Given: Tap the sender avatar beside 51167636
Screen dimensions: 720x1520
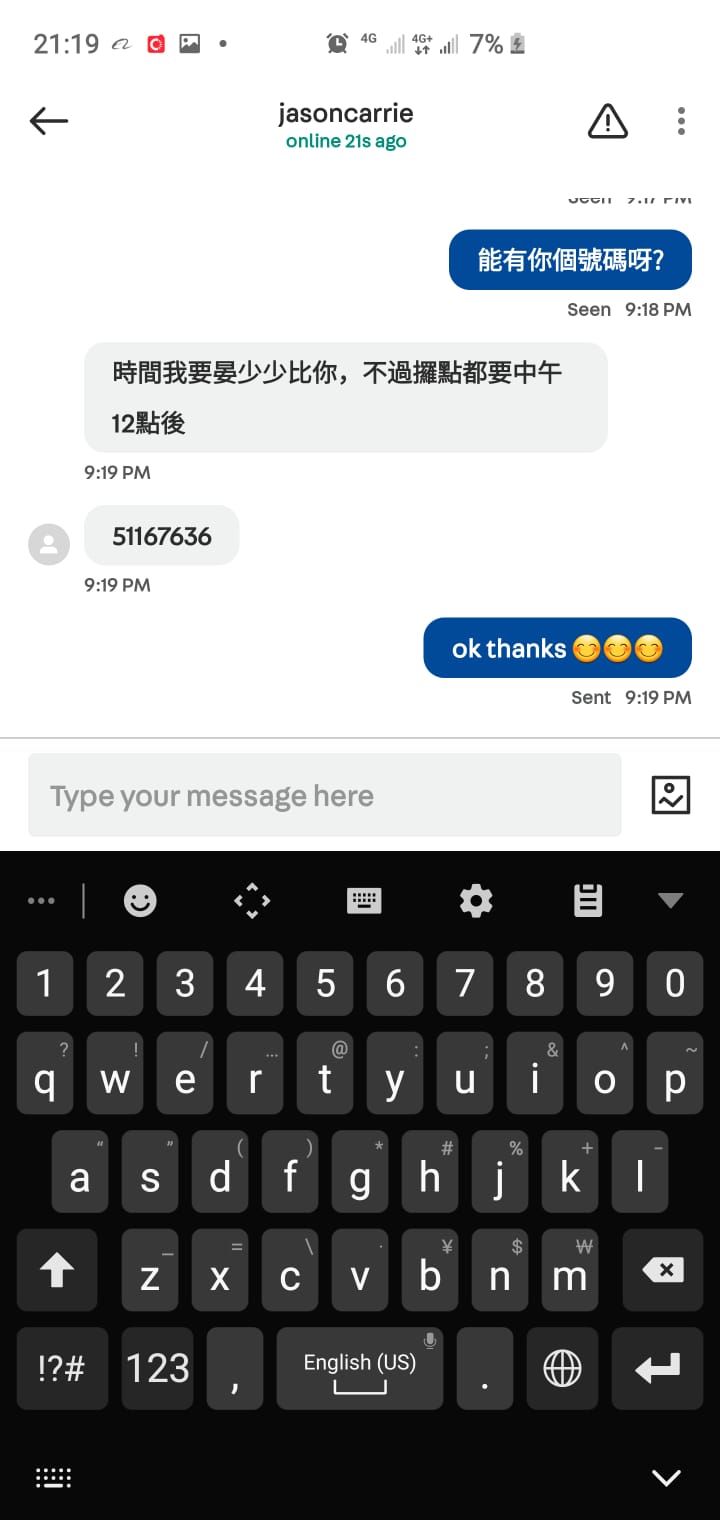Looking at the screenshot, I should (x=48, y=545).
